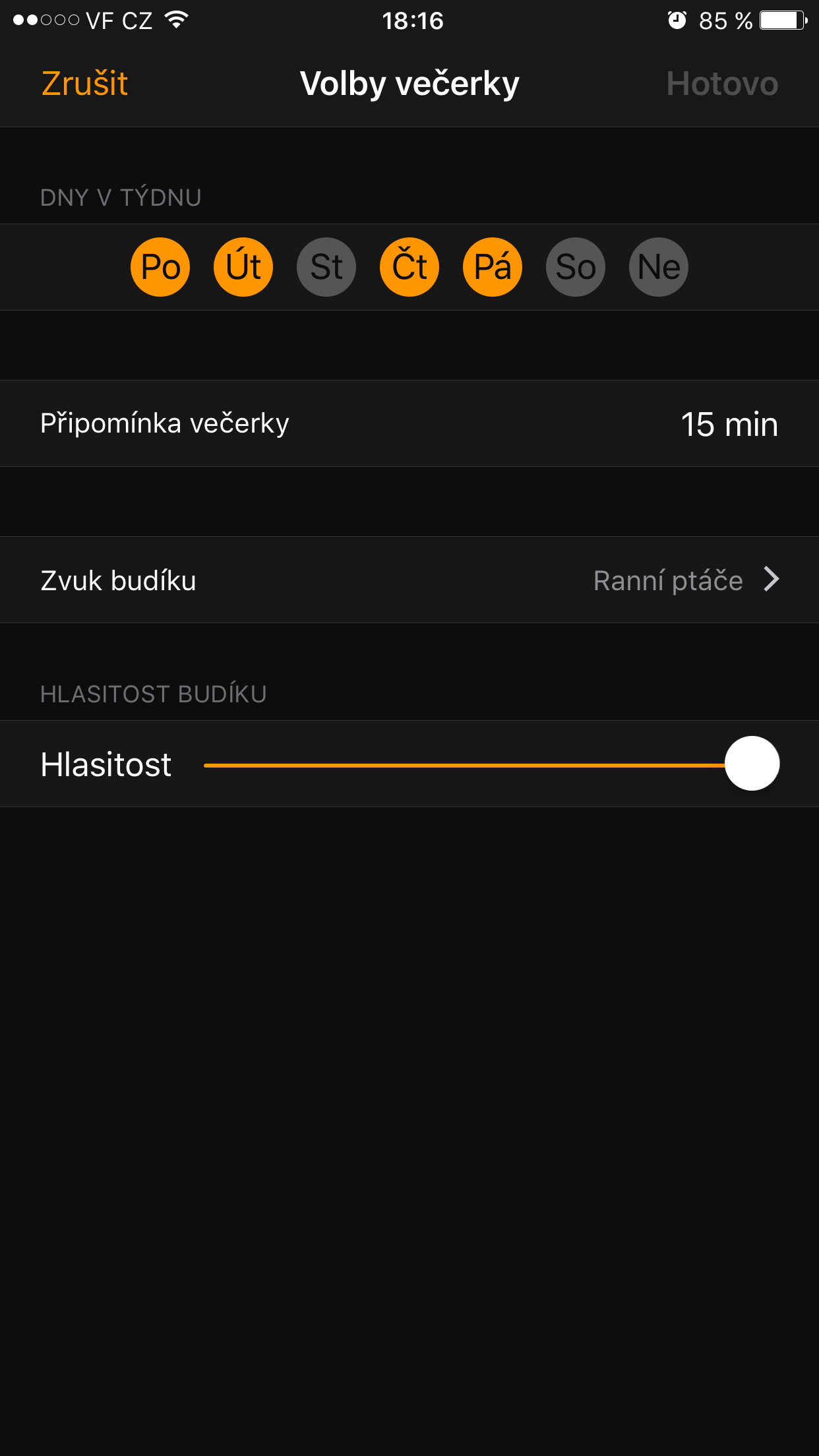Tap the Wi-Fi icon in status bar
The height and width of the screenshot is (1456, 819).
point(176,20)
